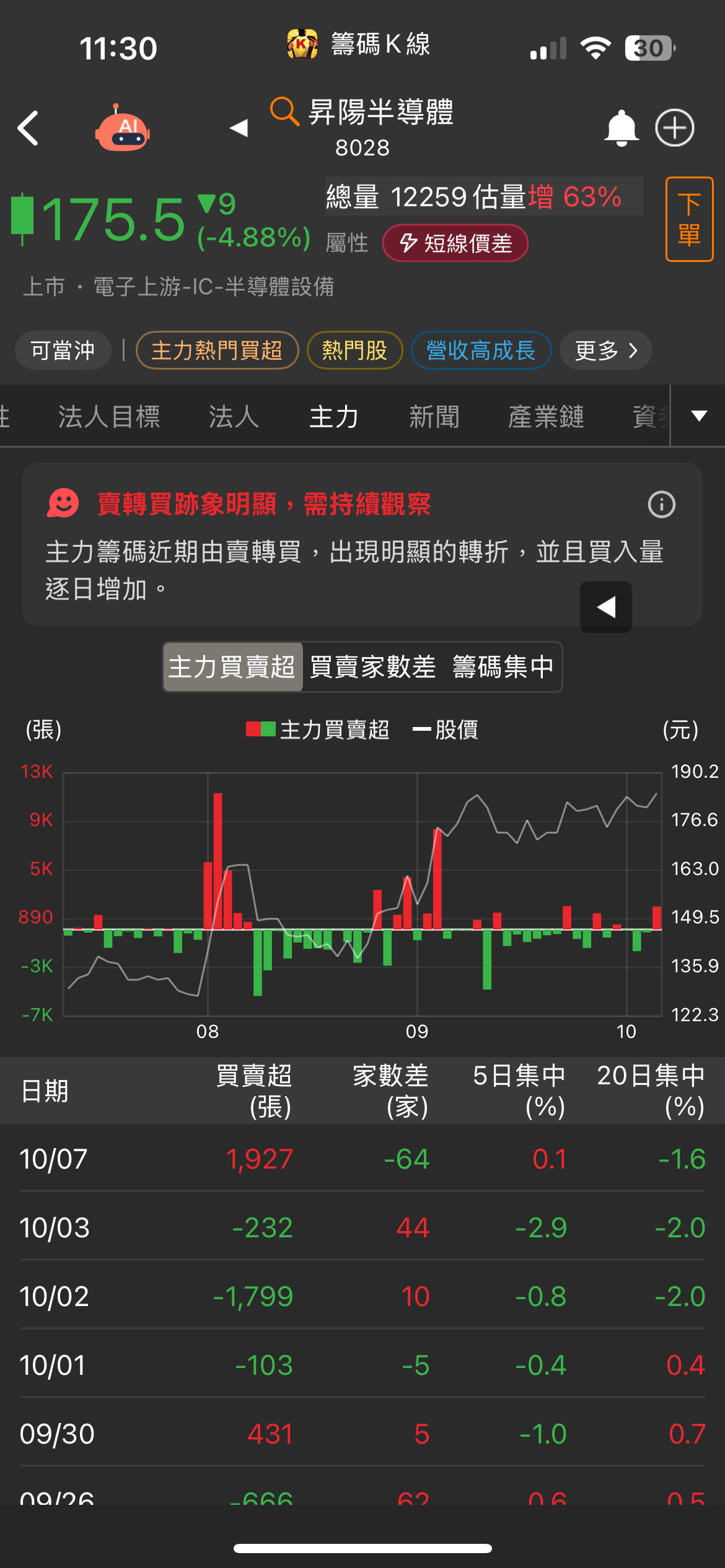Open the 熱門股 tag
The width and height of the screenshot is (725, 1568).
point(354,351)
